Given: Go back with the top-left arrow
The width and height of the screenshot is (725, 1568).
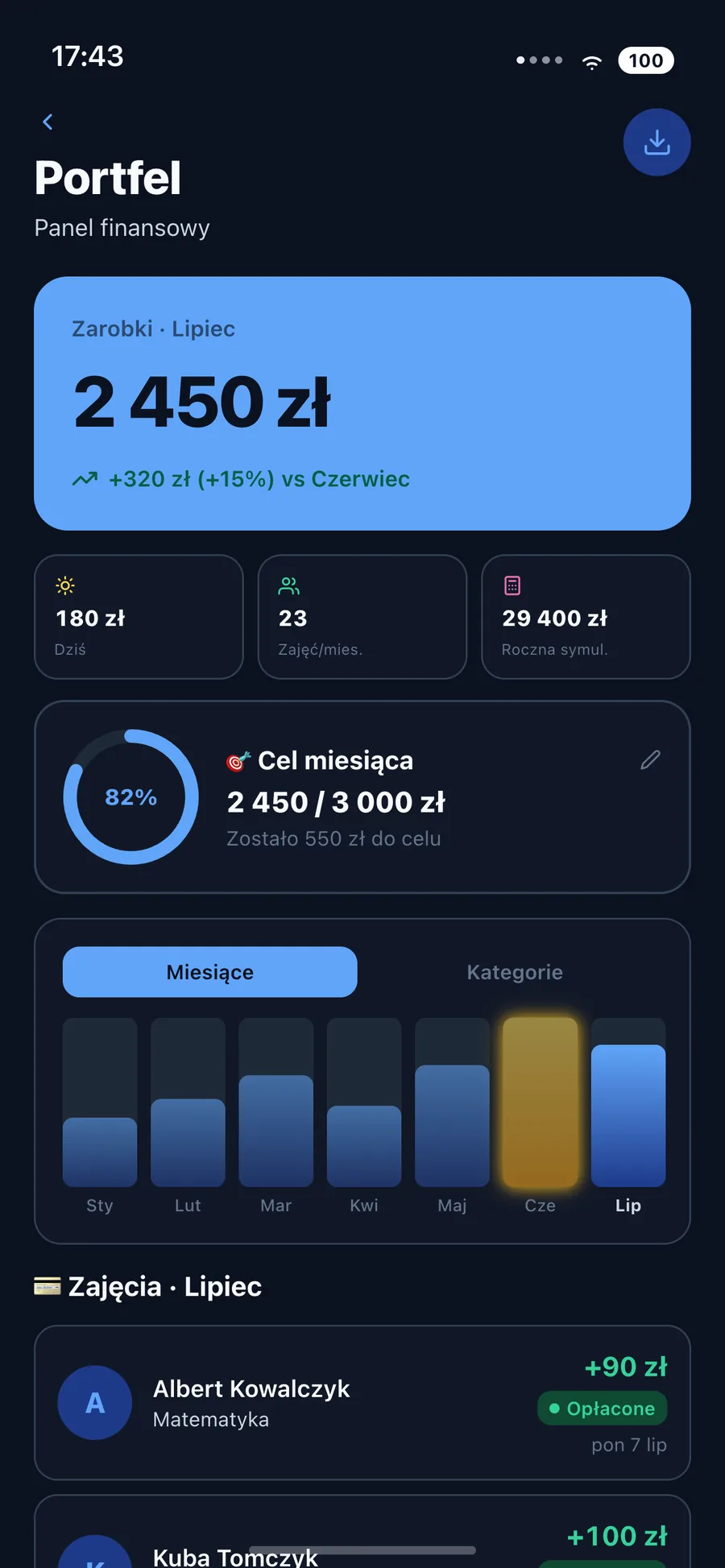Looking at the screenshot, I should click(x=48, y=122).
